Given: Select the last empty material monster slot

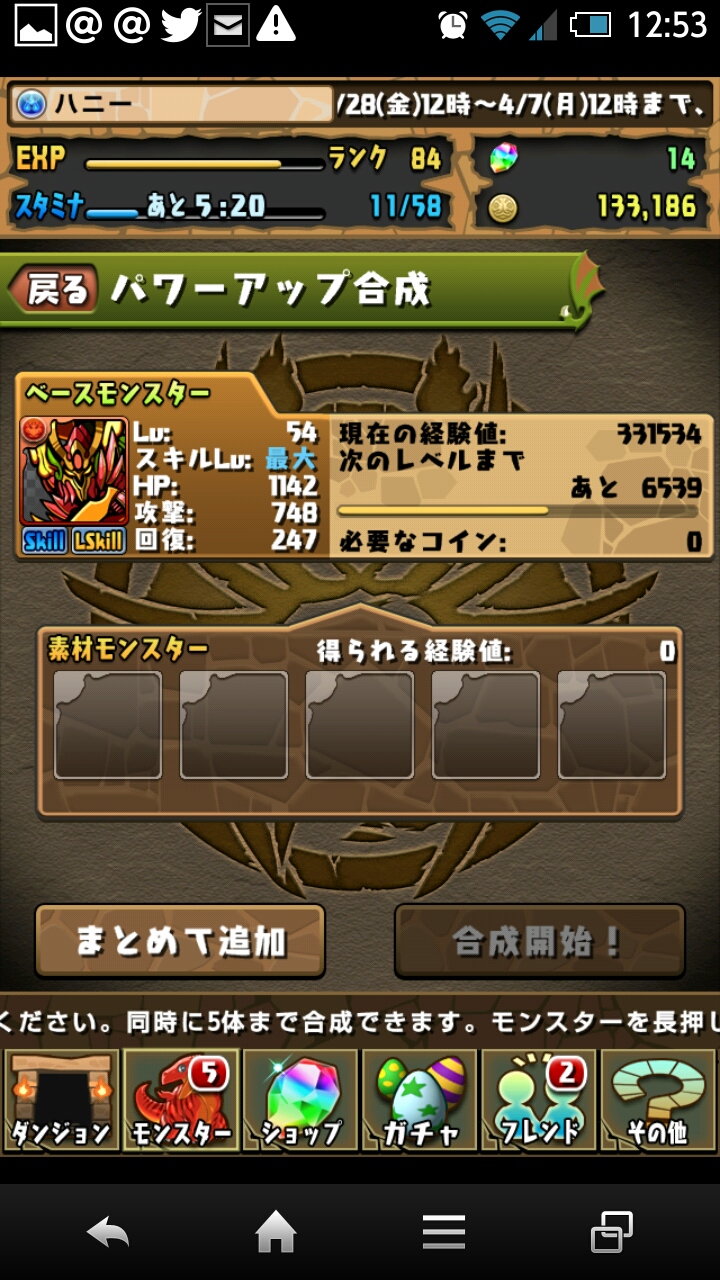Looking at the screenshot, I should (611, 725).
